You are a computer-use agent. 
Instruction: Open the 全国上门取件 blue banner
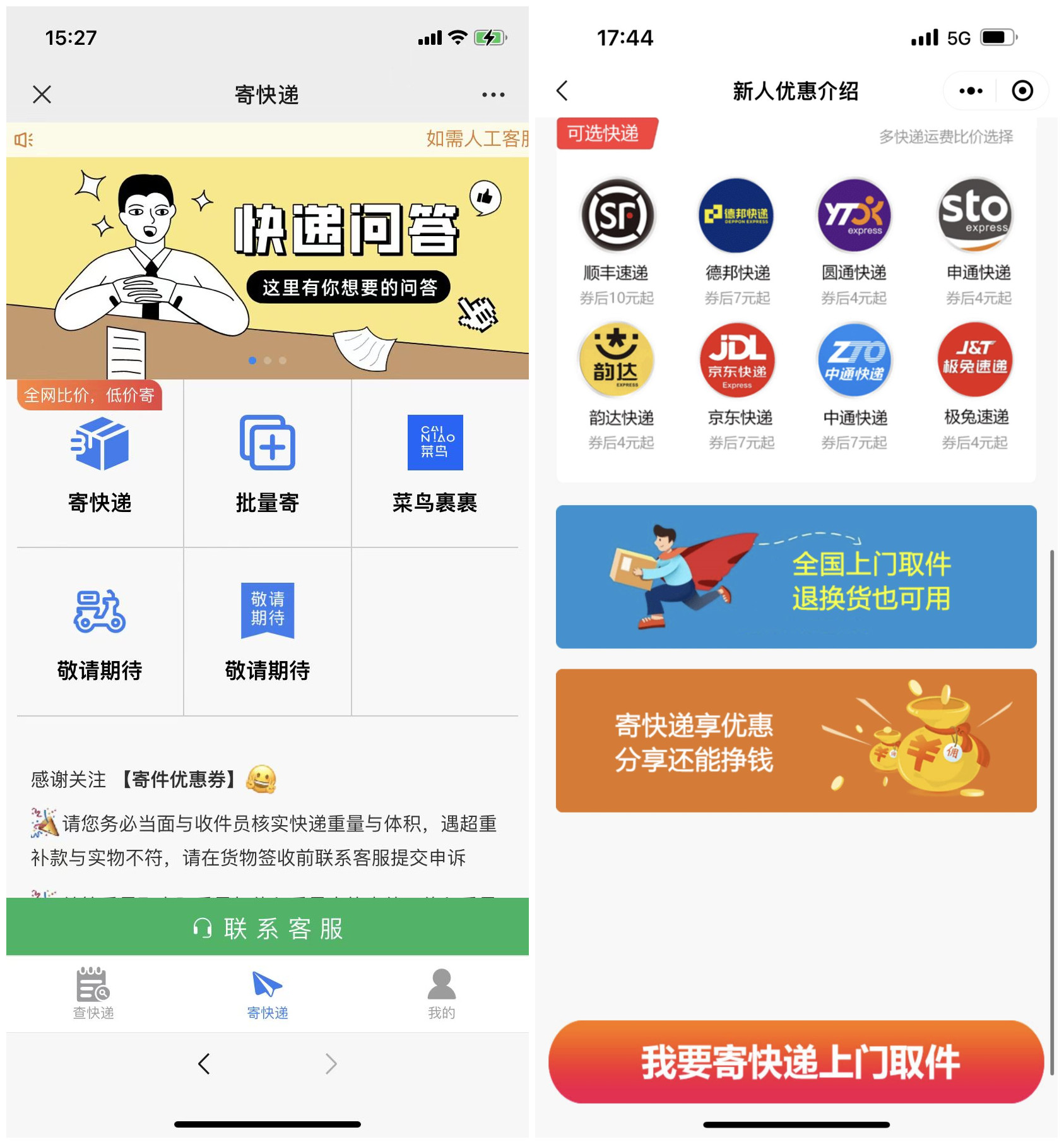click(796, 577)
